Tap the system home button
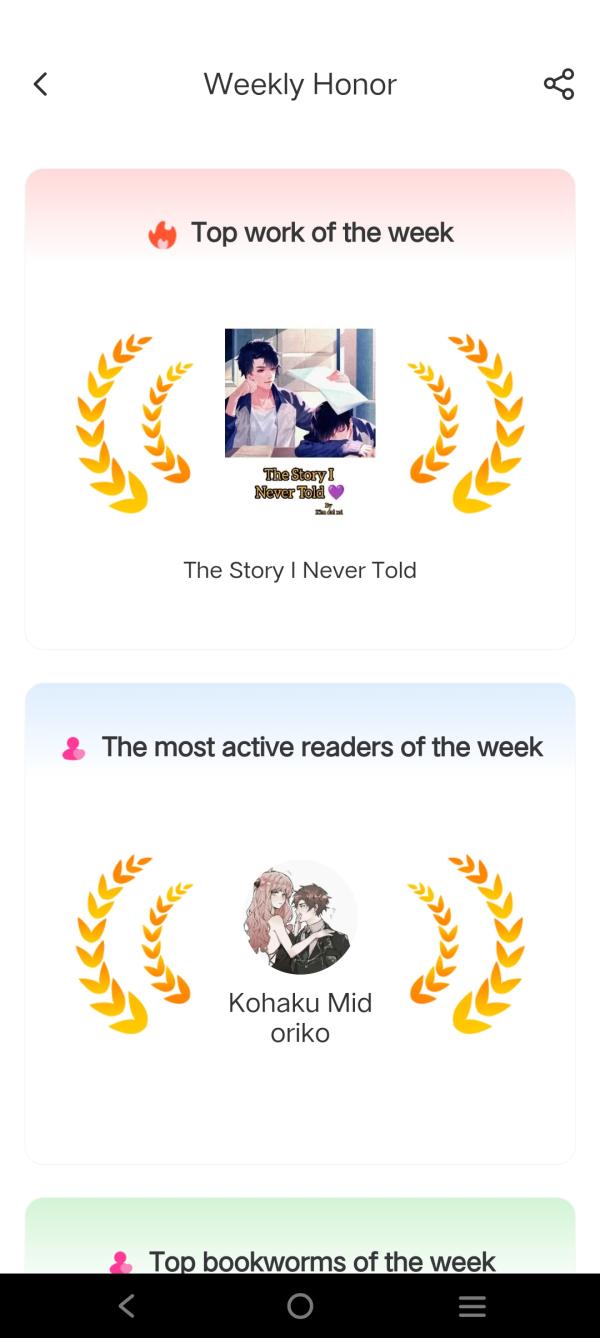 (x=300, y=1305)
